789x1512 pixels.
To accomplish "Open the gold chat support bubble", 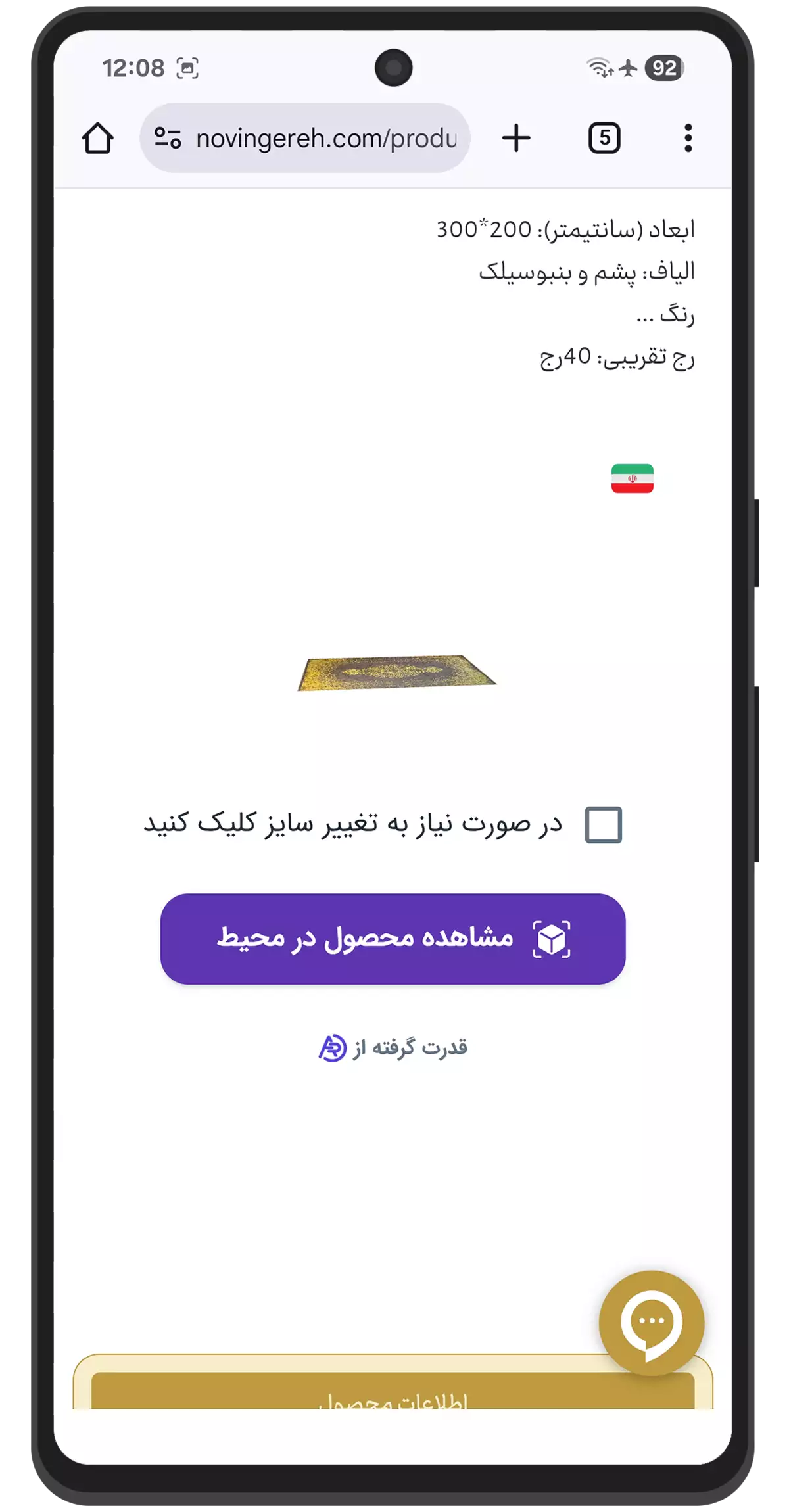I will click(651, 1323).
